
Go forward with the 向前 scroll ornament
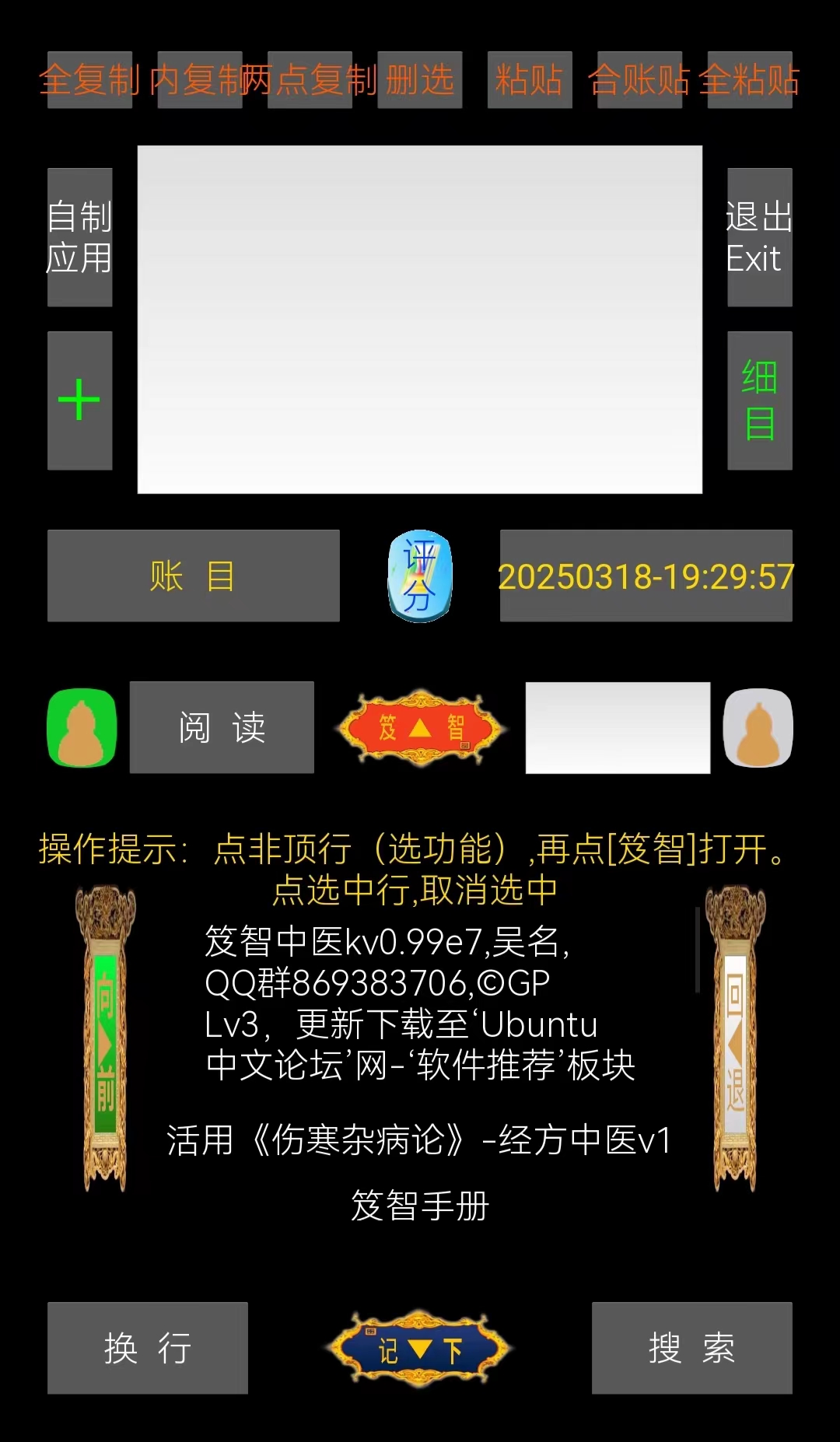click(x=105, y=1038)
